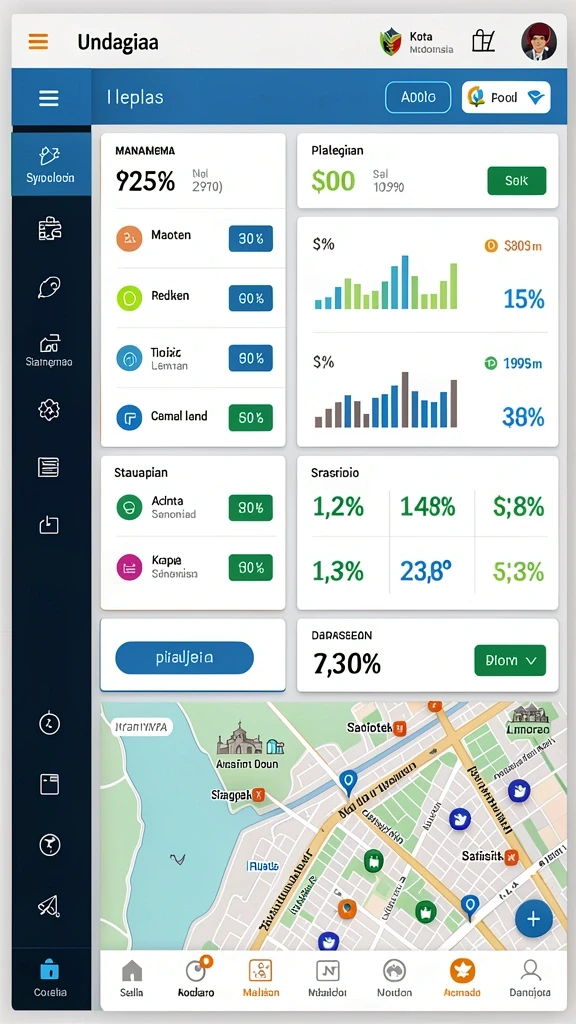Switch to the Noiton tab

(394, 979)
